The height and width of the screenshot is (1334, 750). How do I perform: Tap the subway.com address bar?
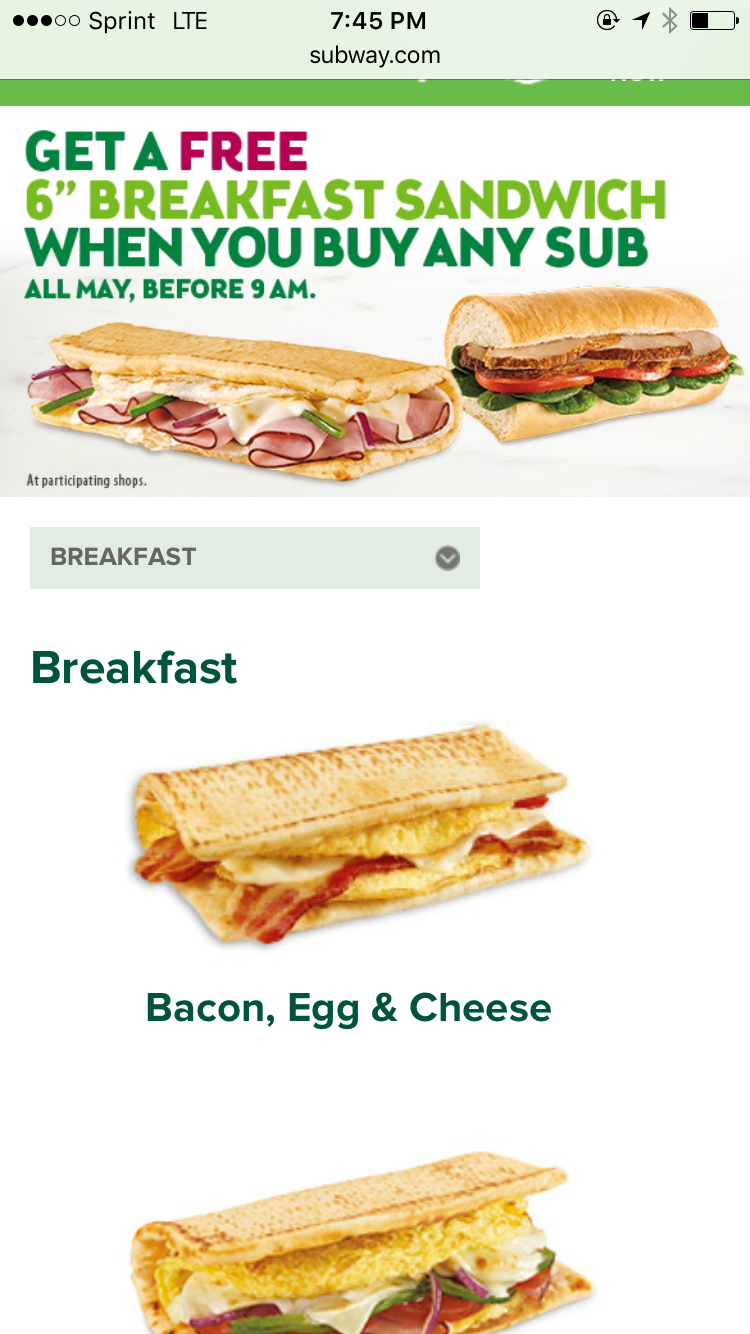tap(375, 55)
